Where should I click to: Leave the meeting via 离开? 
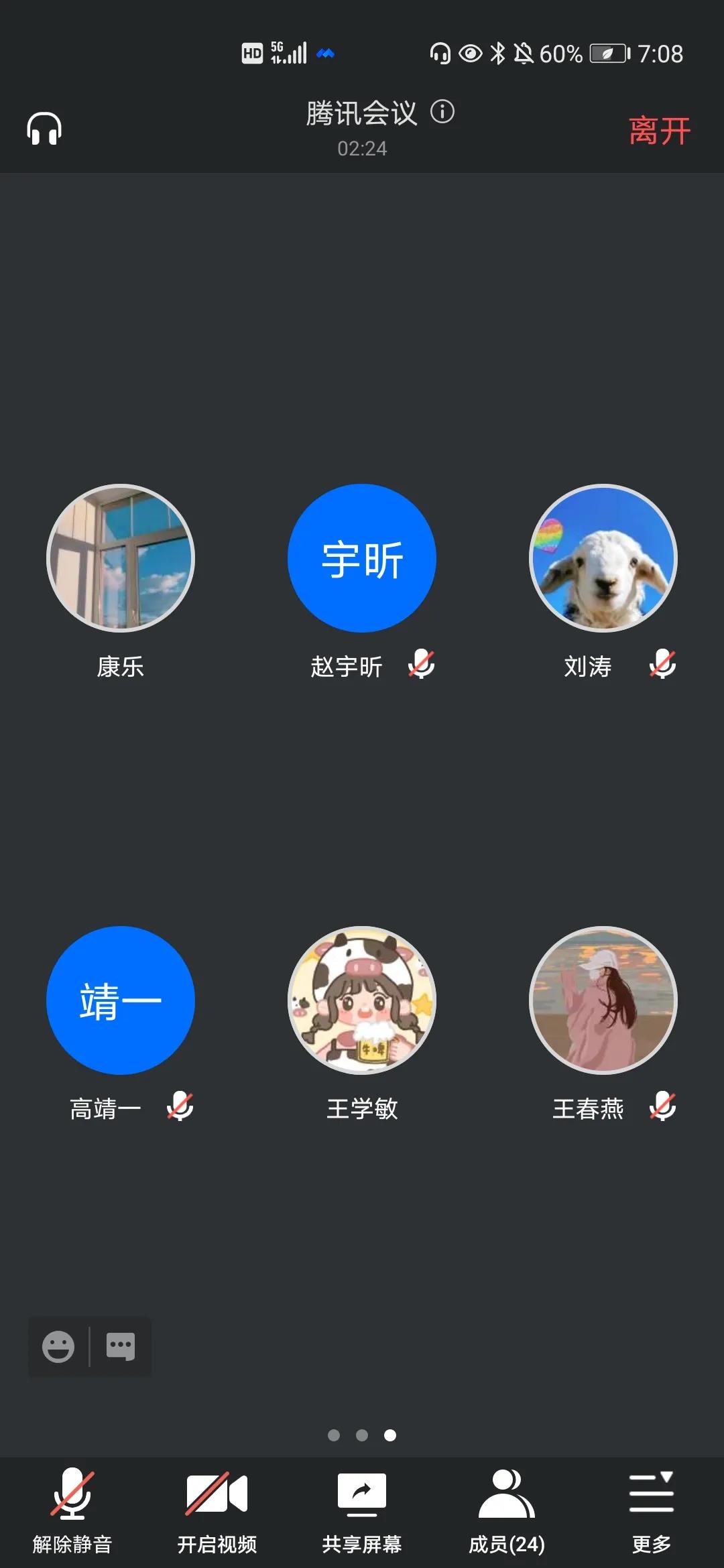click(660, 131)
